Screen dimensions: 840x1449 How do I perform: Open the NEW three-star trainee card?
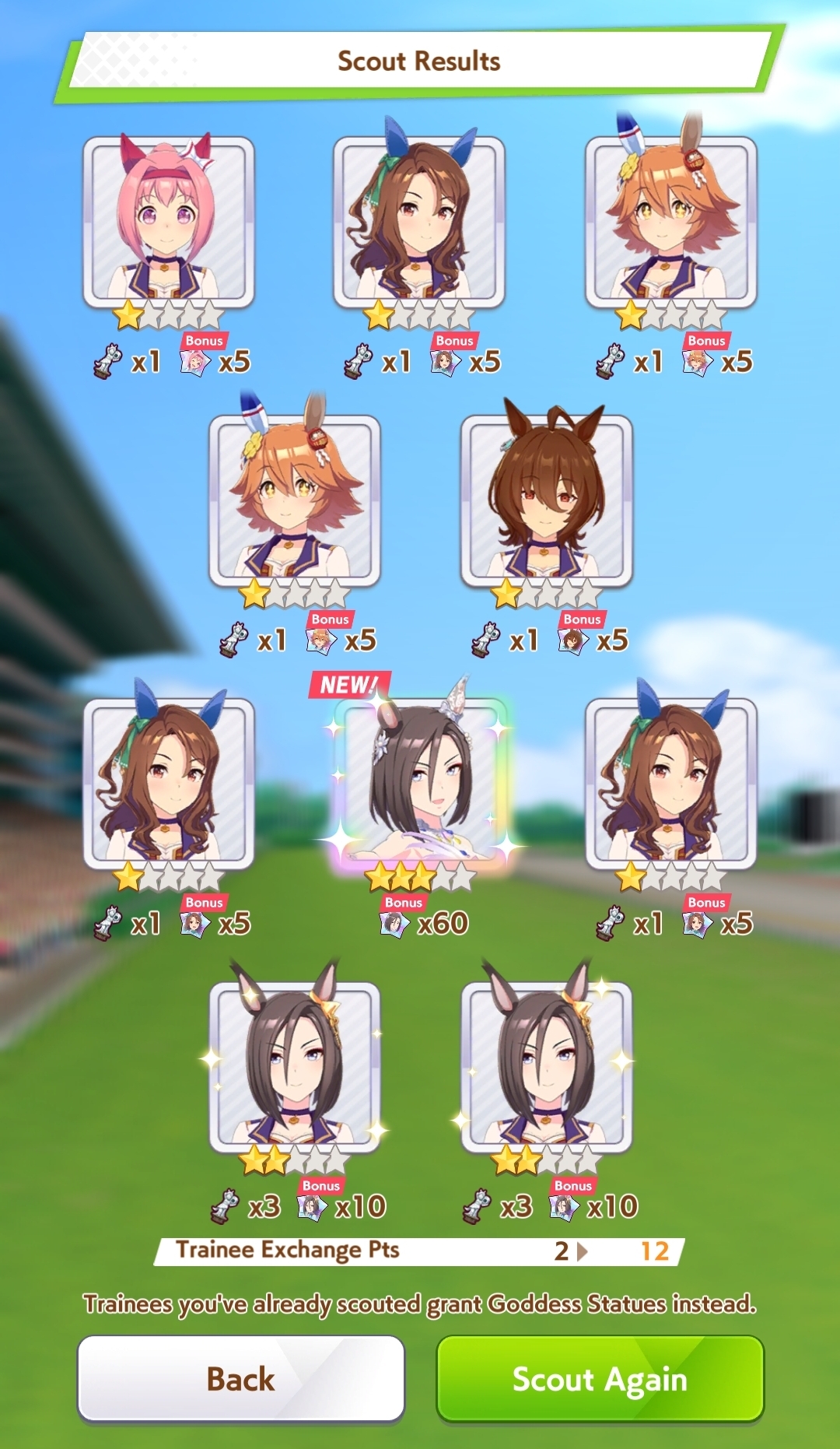point(421,782)
